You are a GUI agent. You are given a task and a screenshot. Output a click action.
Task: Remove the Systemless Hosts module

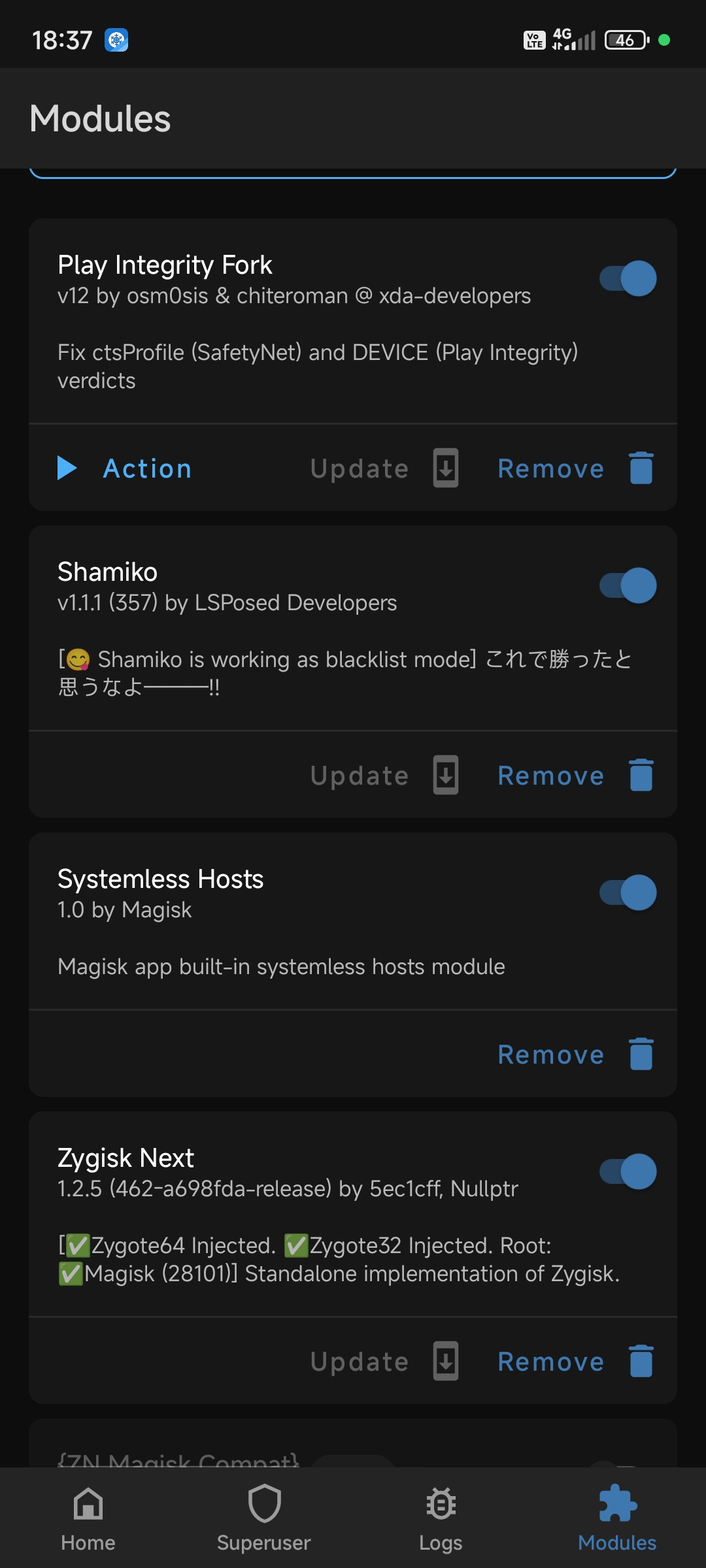tap(576, 1054)
